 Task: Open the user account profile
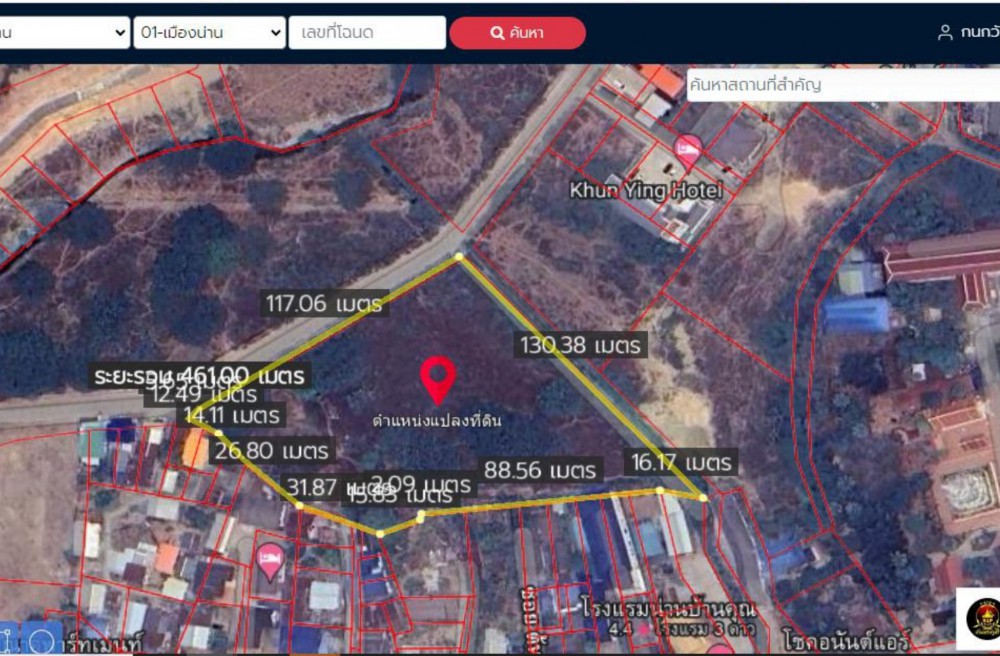(x=967, y=33)
